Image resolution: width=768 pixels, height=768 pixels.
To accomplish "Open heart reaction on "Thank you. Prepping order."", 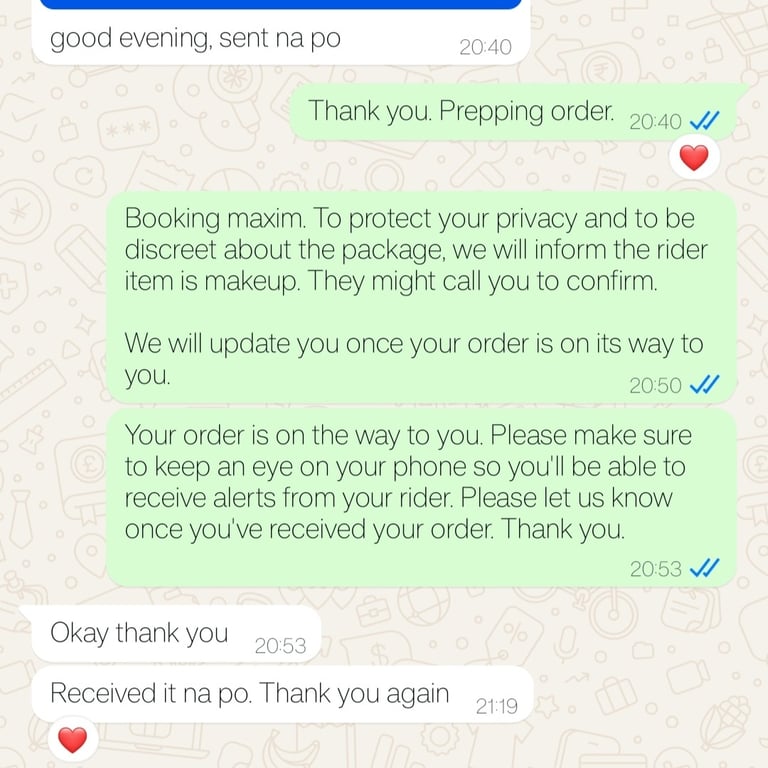I will [x=694, y=158].
